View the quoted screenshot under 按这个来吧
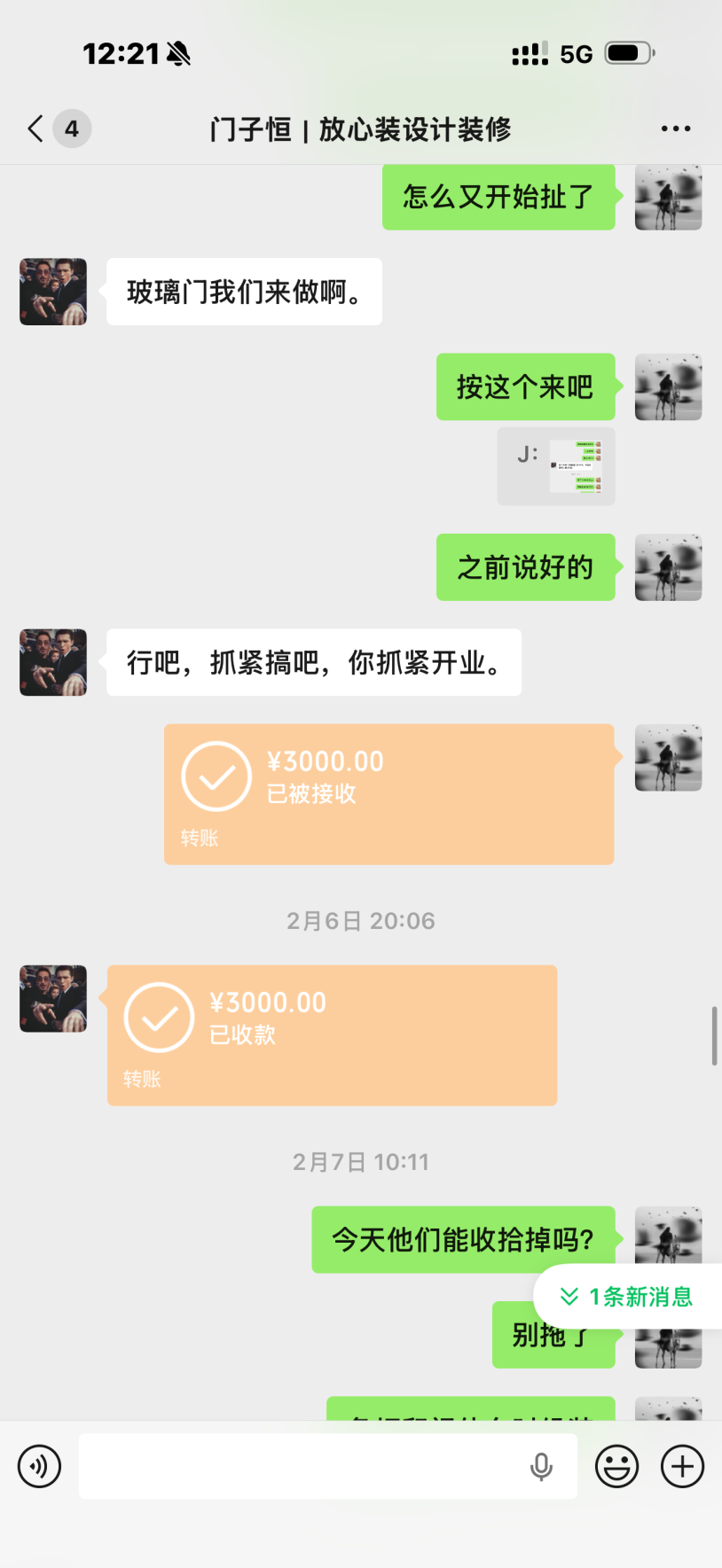The width and height of the screenshot is (722, 1568). (x=556, y=467)
